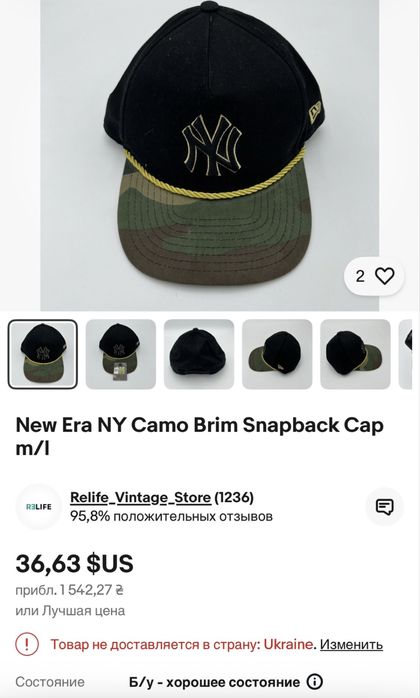Open condition info icon next to Б/у
420x698 pixels.
[x=315, y=682]
